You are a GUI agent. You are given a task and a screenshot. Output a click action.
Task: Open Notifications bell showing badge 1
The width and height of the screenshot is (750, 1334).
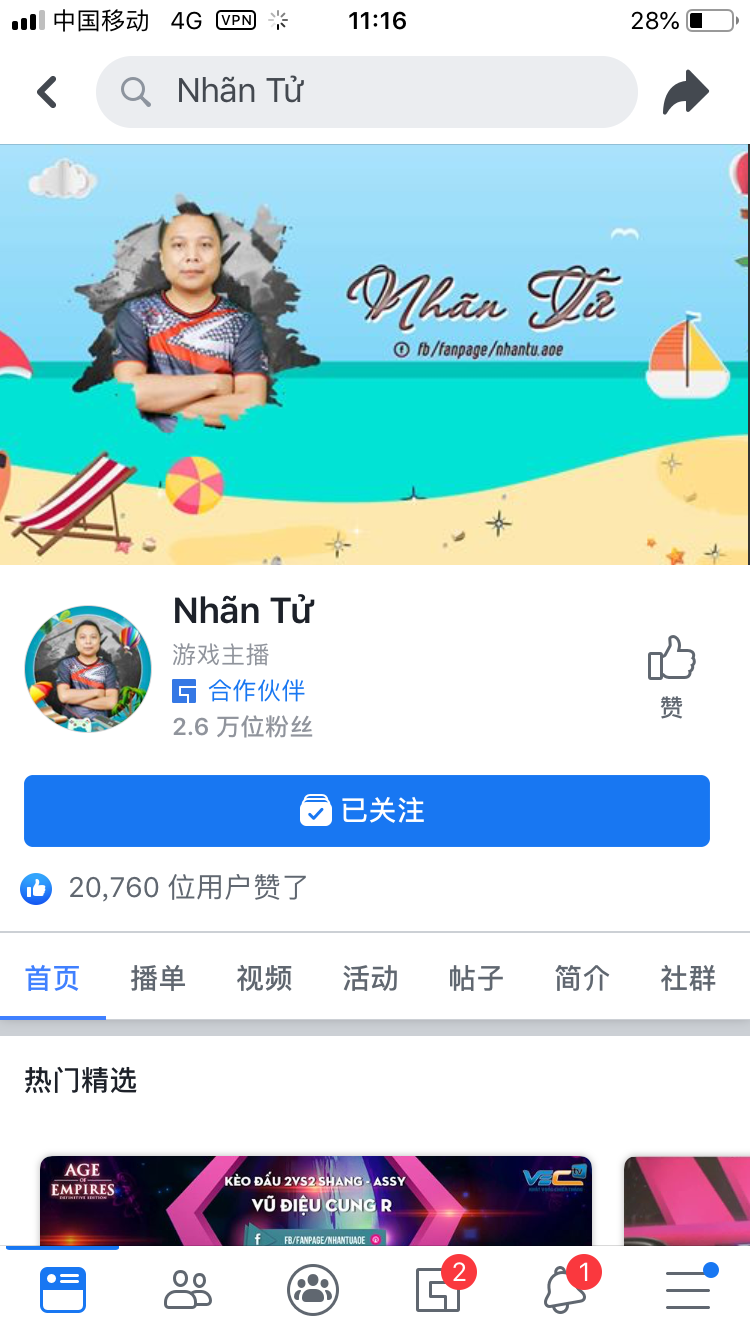click(562, 1289)
